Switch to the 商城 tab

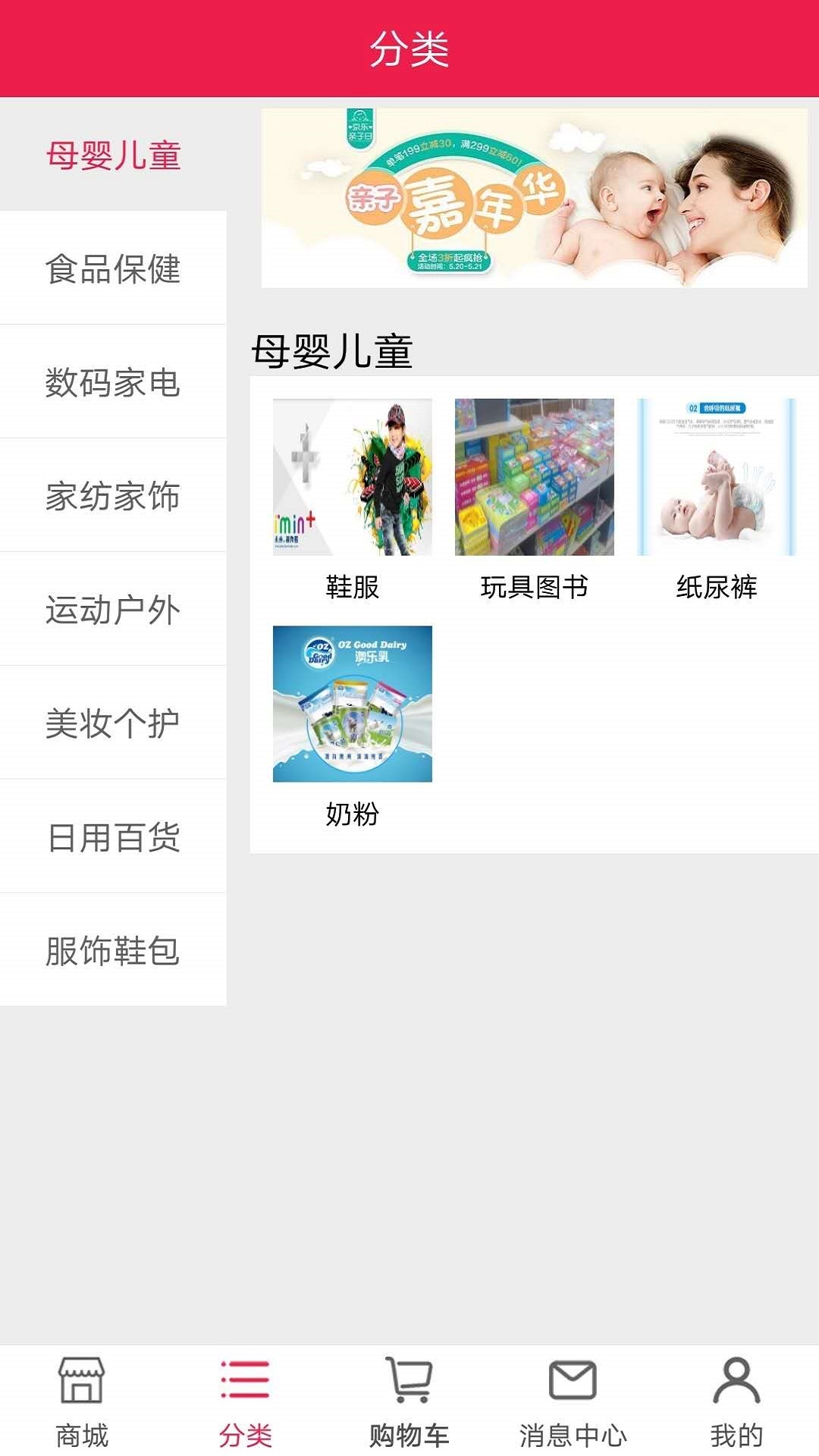point(82,1401)
